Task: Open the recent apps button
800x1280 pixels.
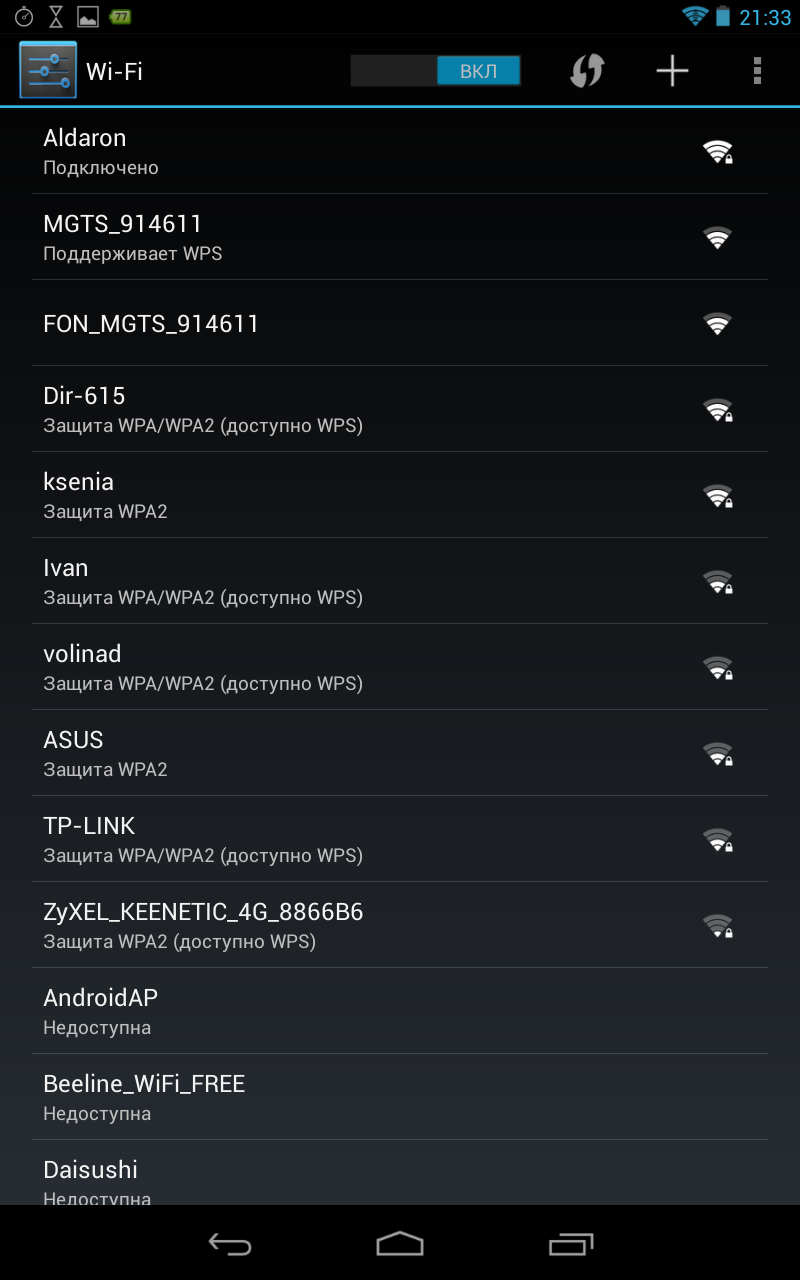Action: point(571,1243)
